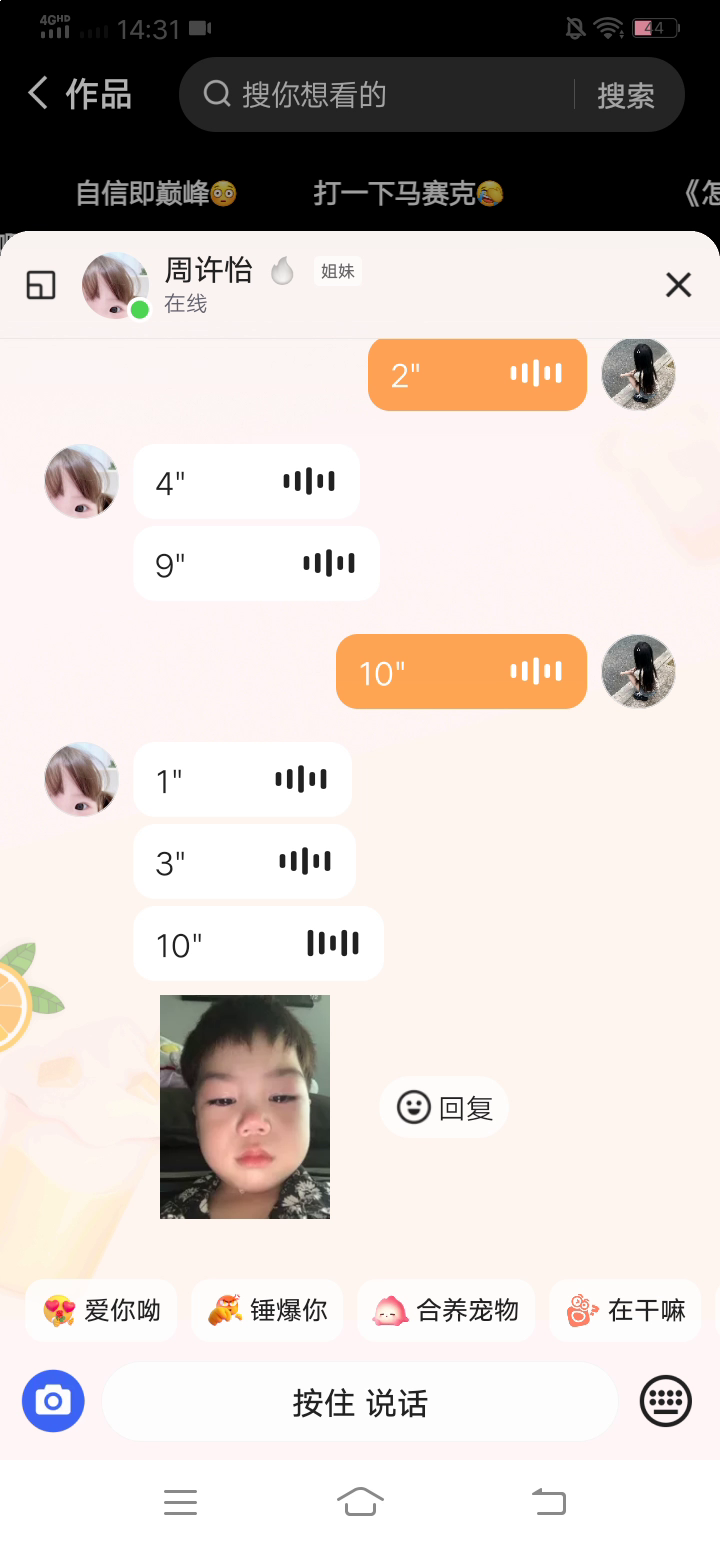Expand the chat window to full screen
Screen dimensions: 720x1544
[41, 286]
